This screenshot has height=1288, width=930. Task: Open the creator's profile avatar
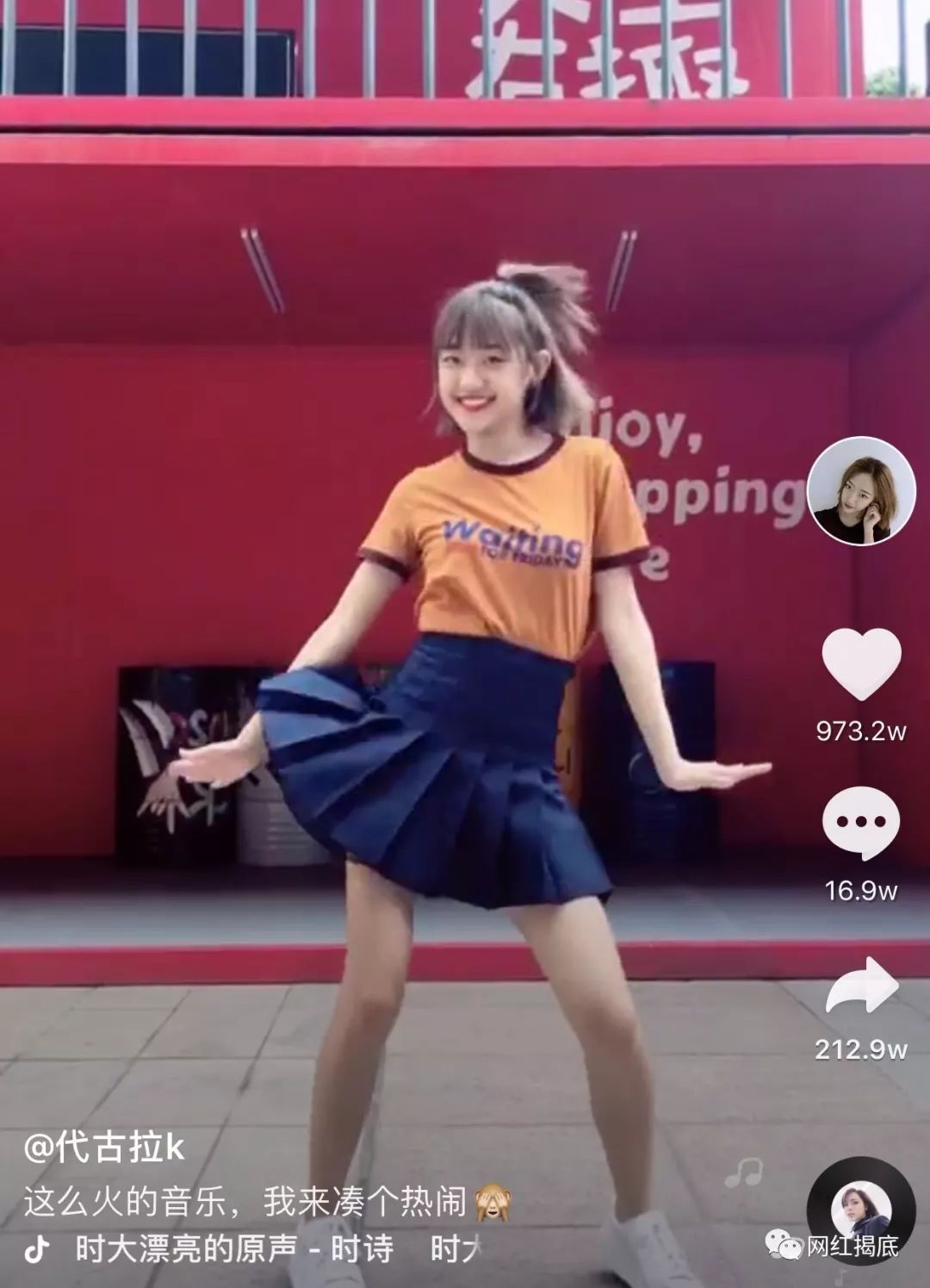861,490
